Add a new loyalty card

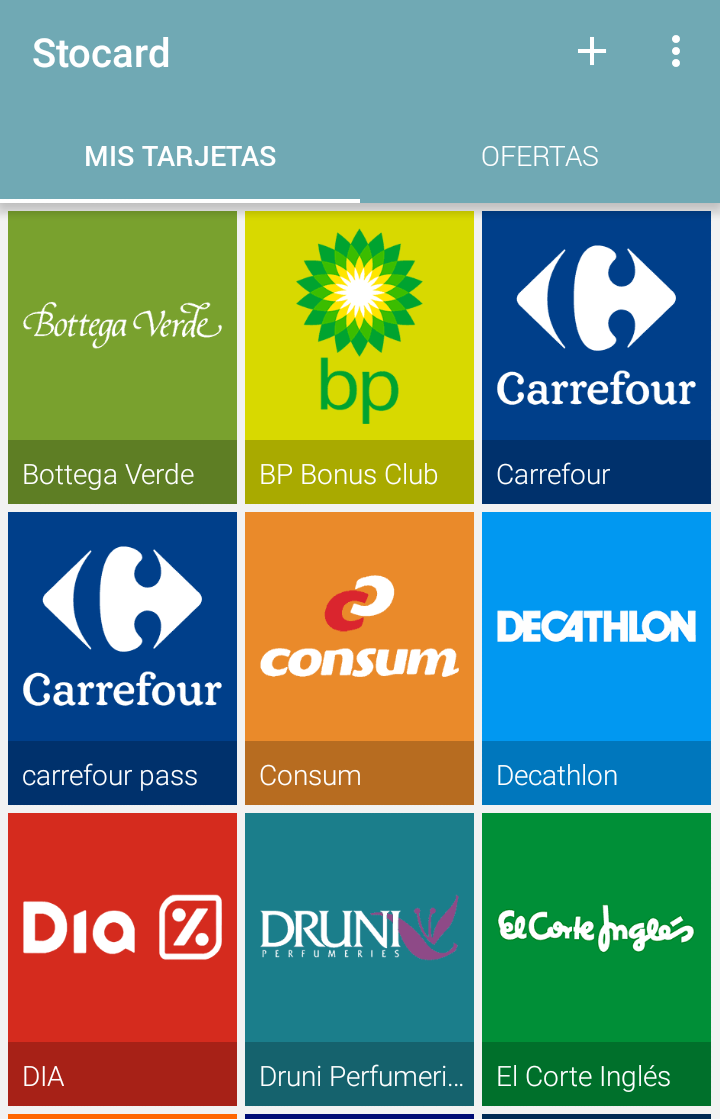592,52
